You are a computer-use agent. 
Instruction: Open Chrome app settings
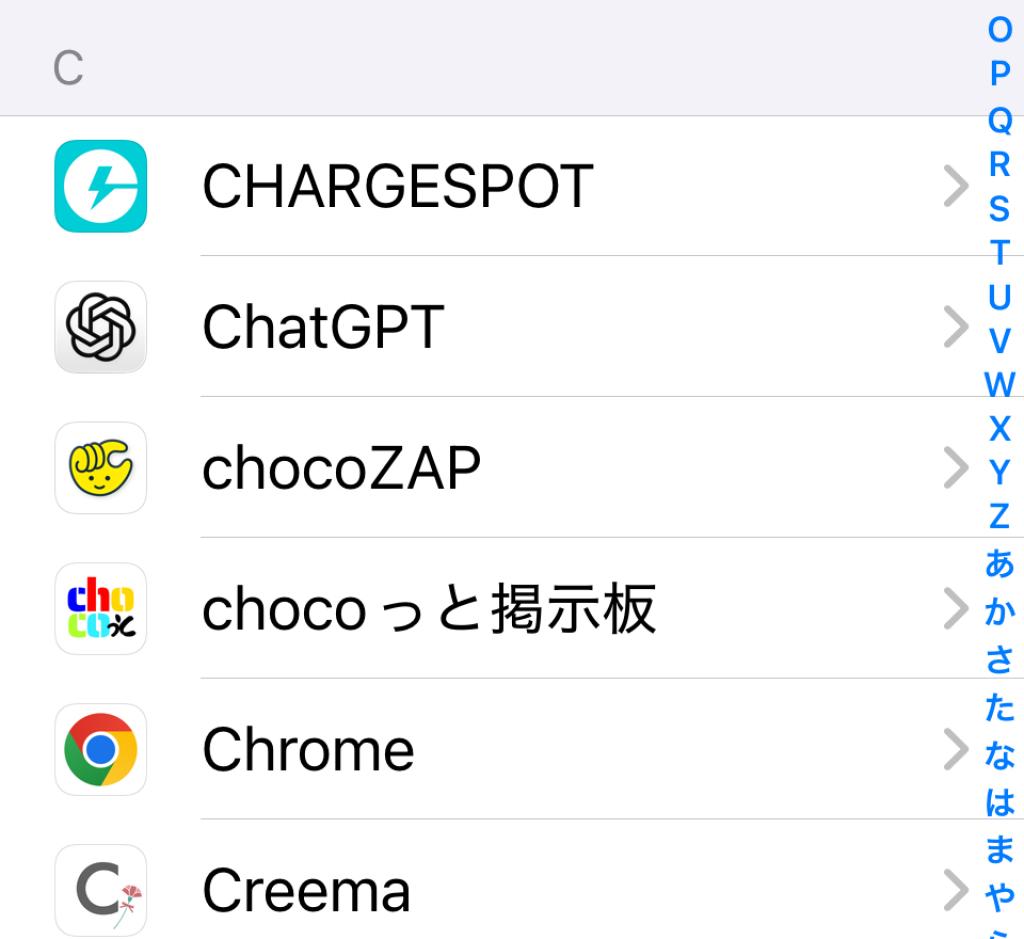pos(500,750)
